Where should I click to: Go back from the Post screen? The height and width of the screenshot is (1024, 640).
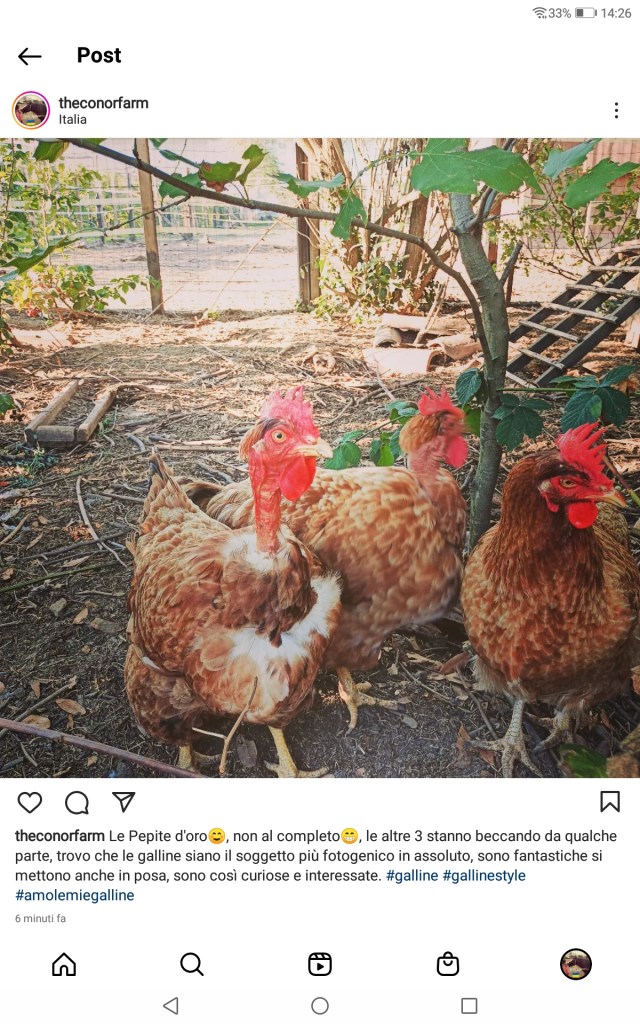pyautogui.click(x=30, y=56)
